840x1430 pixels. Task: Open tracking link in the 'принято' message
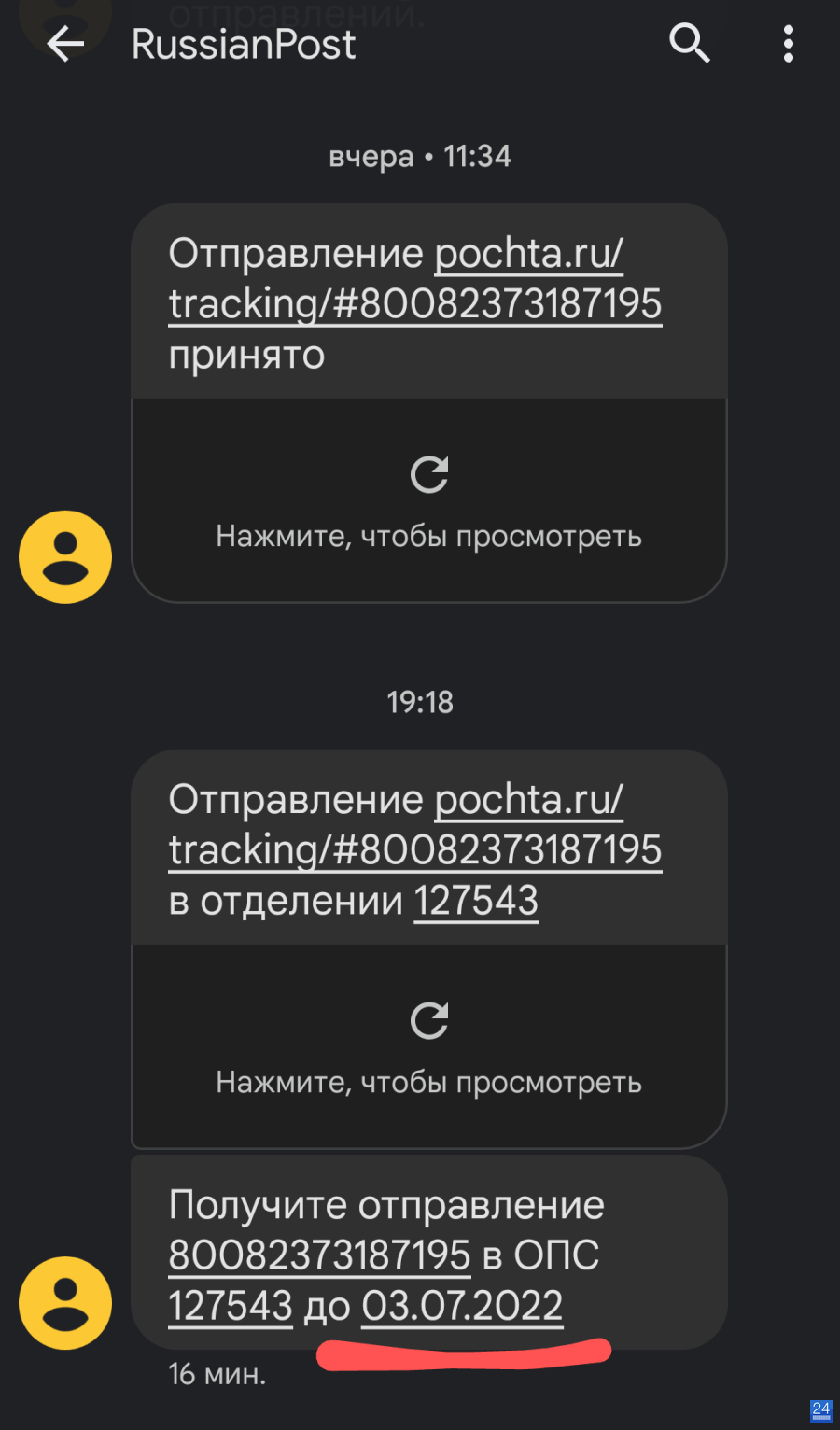[x=415, y=278]
